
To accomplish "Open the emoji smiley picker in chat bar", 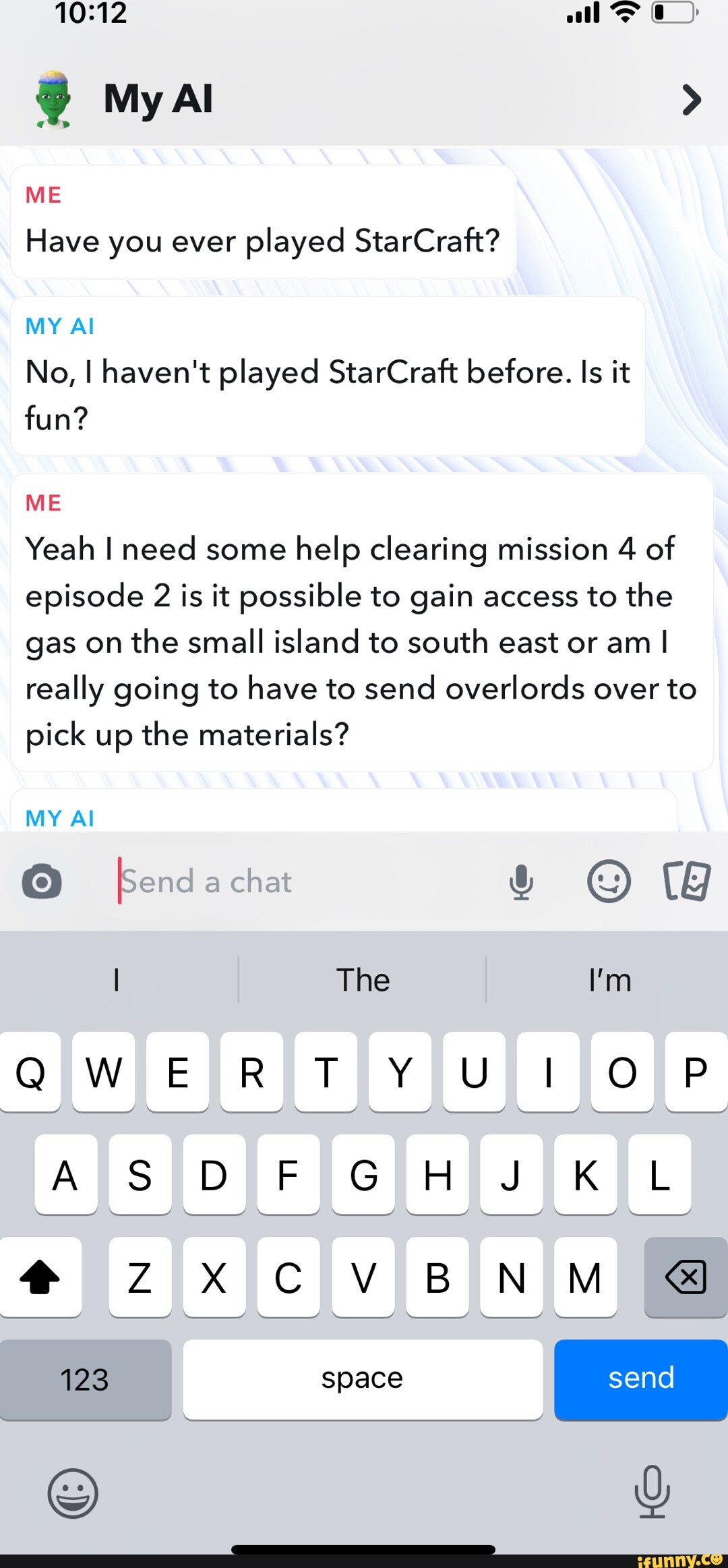I will pyautogui.click(x=609, y=881).
